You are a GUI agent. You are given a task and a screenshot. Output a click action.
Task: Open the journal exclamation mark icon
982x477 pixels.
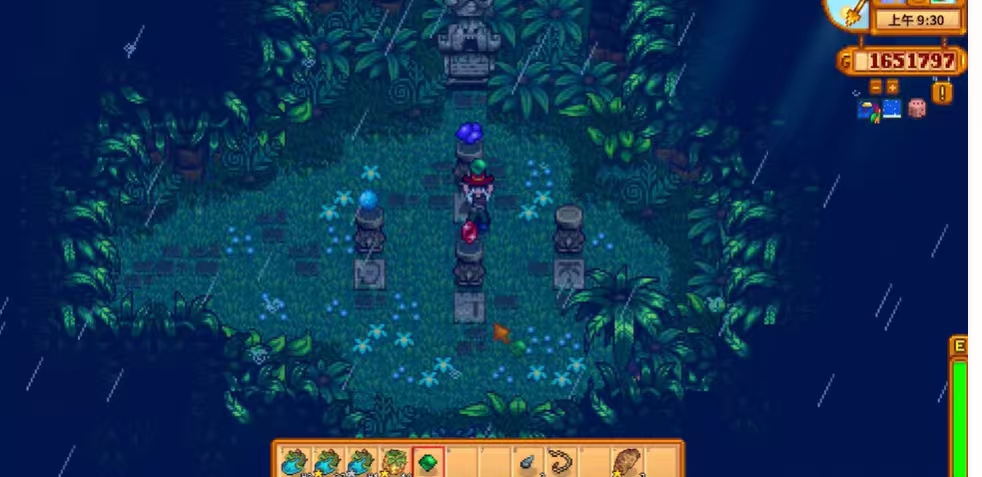(942, 92)
